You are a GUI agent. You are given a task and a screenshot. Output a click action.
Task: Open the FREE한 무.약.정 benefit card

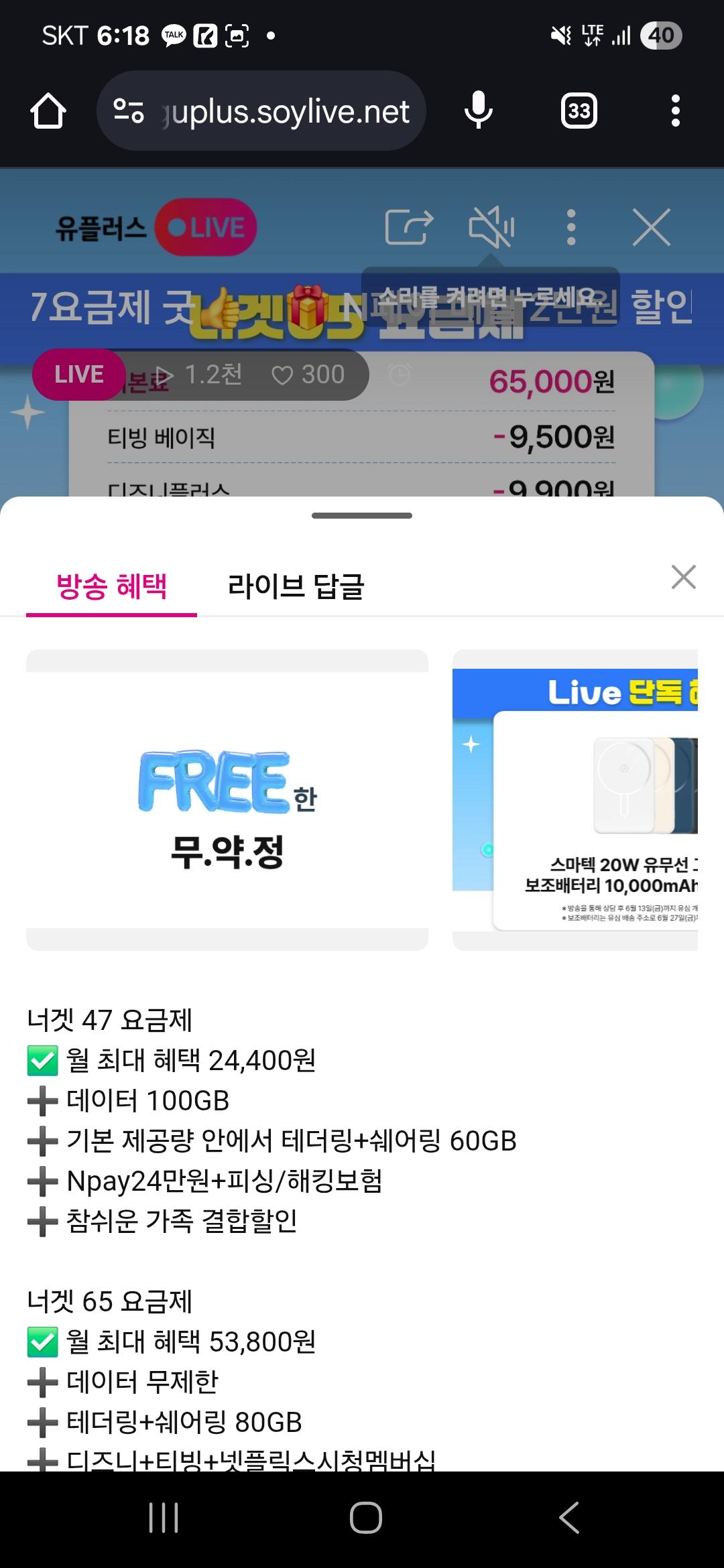point(227,800)
